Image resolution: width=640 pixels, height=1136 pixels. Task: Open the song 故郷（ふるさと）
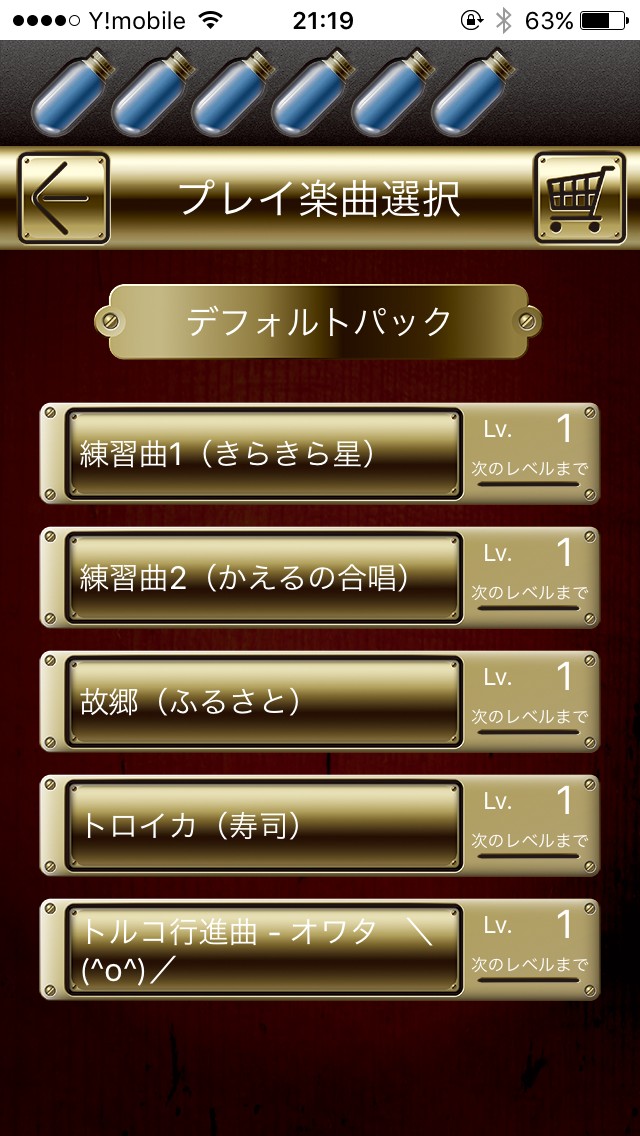click(x=264, y=702)
